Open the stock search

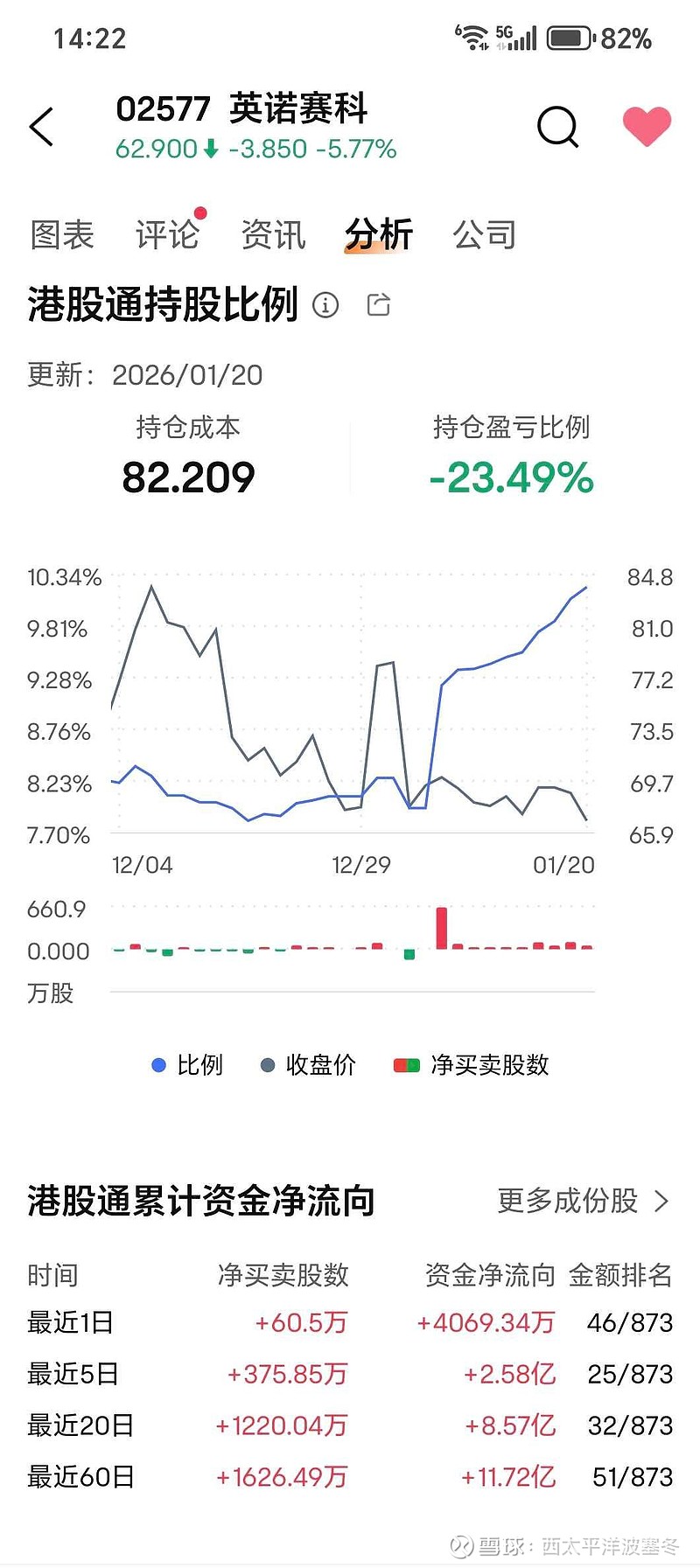[557, 127]
